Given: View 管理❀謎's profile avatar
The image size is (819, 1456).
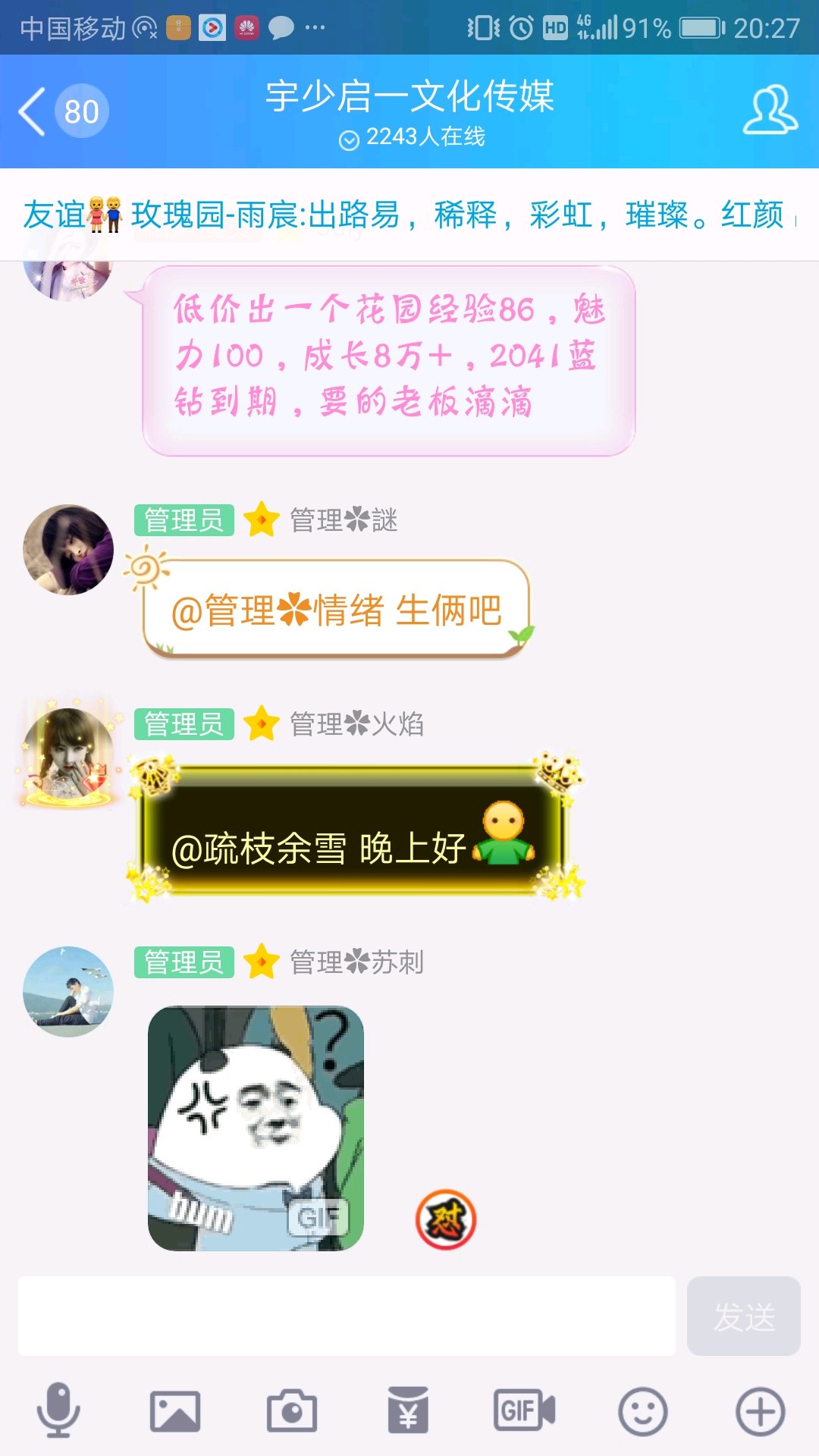Looking at the screenshot, I should coord(68,550).
